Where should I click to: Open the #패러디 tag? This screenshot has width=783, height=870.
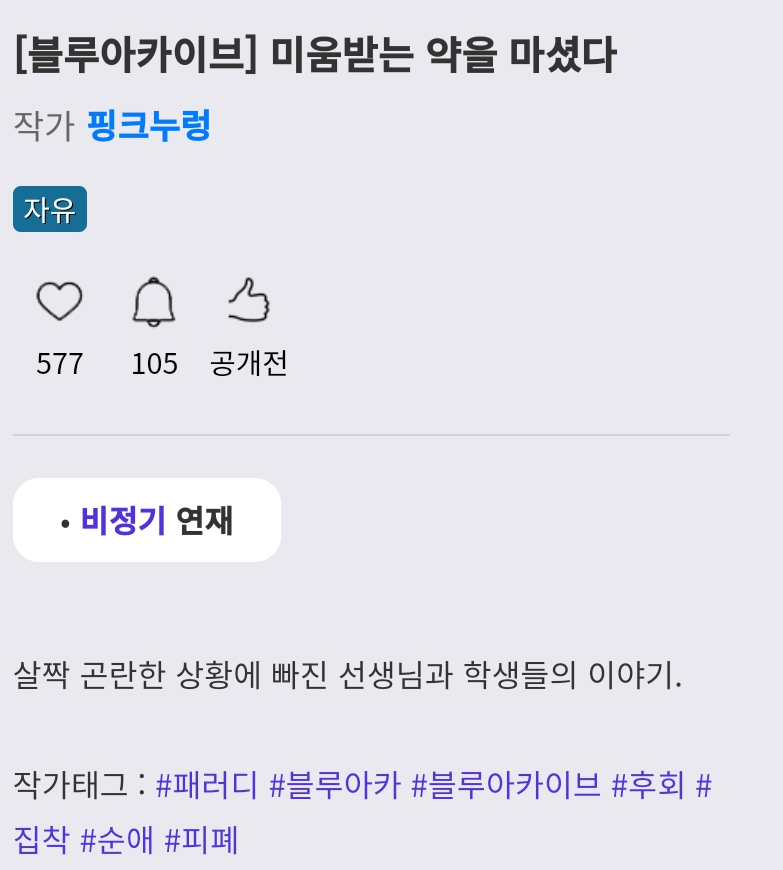click(207, 785)
